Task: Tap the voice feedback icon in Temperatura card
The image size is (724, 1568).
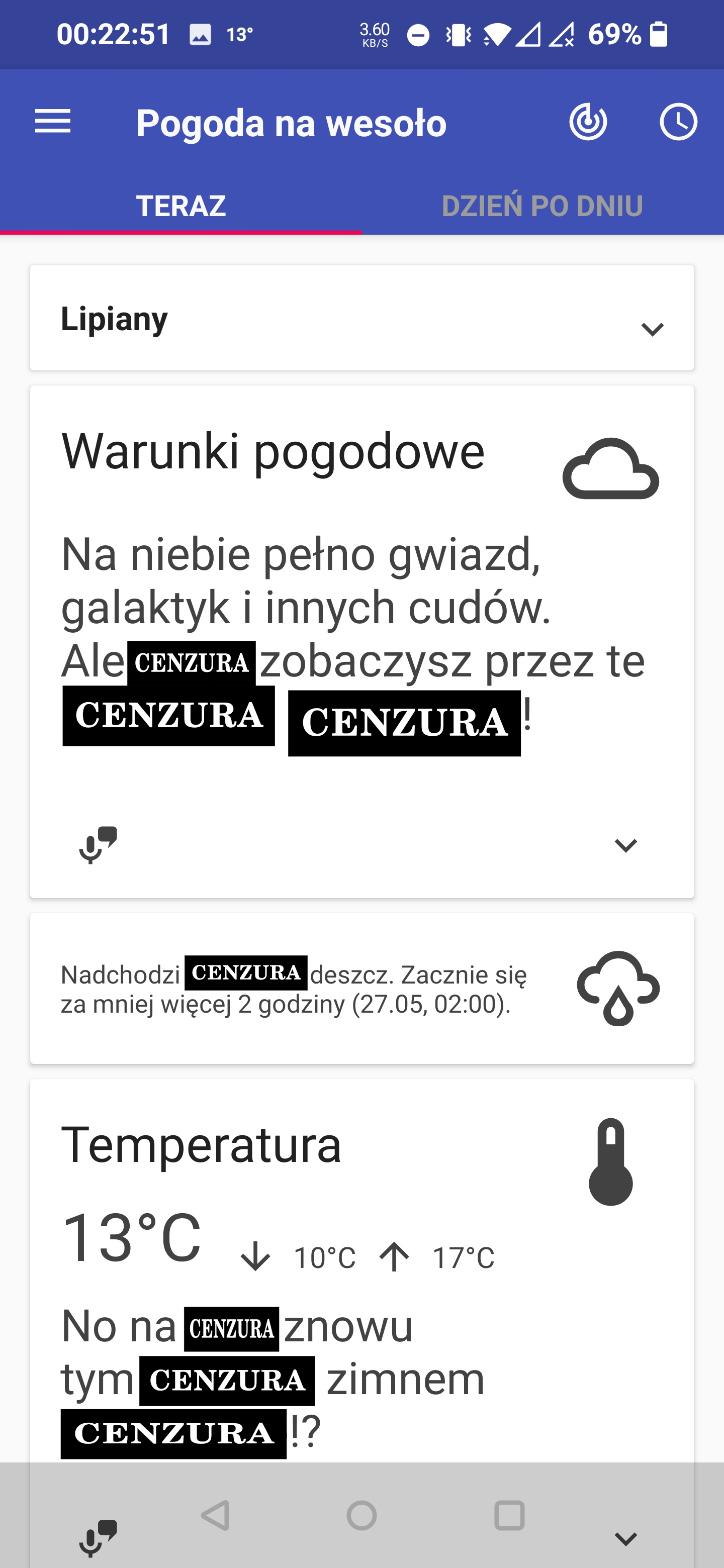Action: (x=98, y=1538)
